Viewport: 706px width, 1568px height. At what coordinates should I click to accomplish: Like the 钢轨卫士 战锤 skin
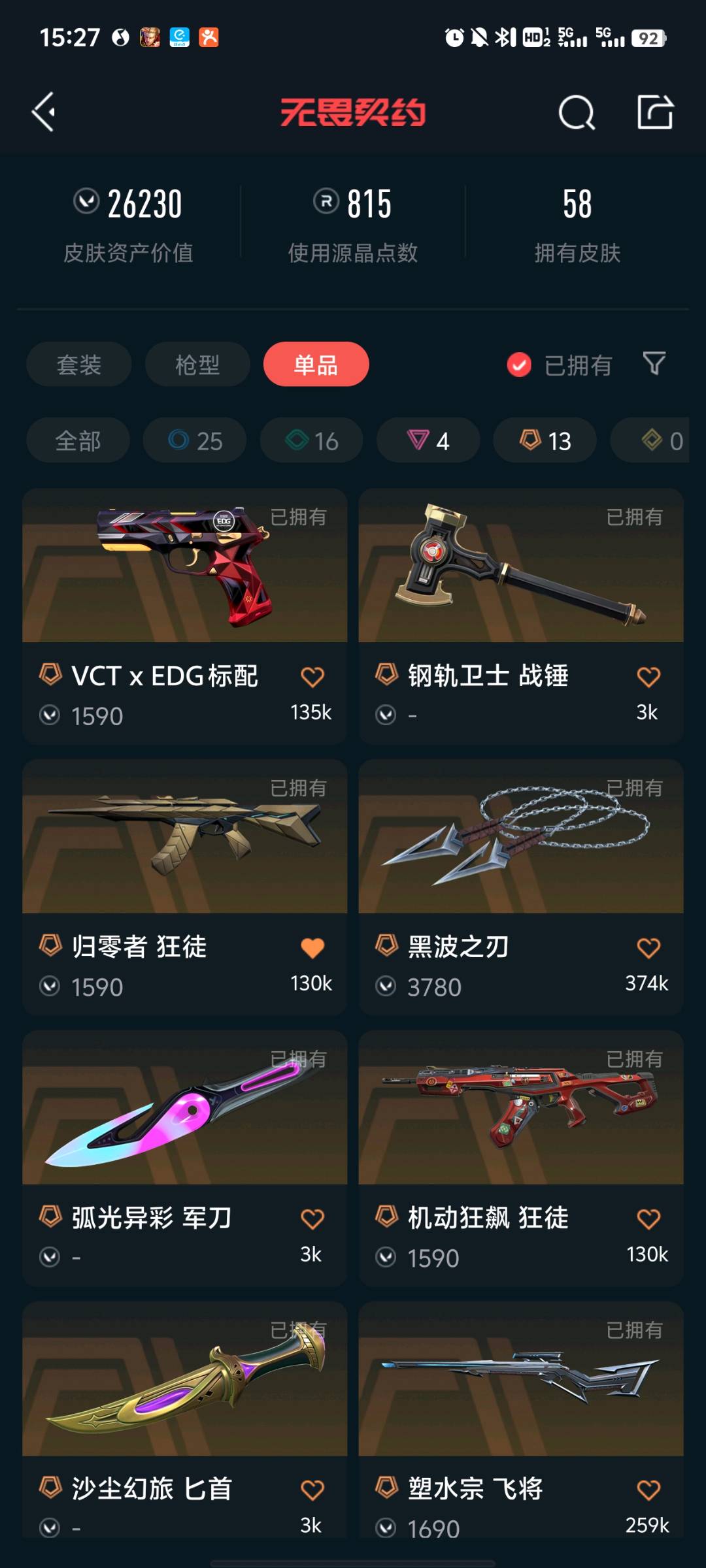(x=648, y=677)
